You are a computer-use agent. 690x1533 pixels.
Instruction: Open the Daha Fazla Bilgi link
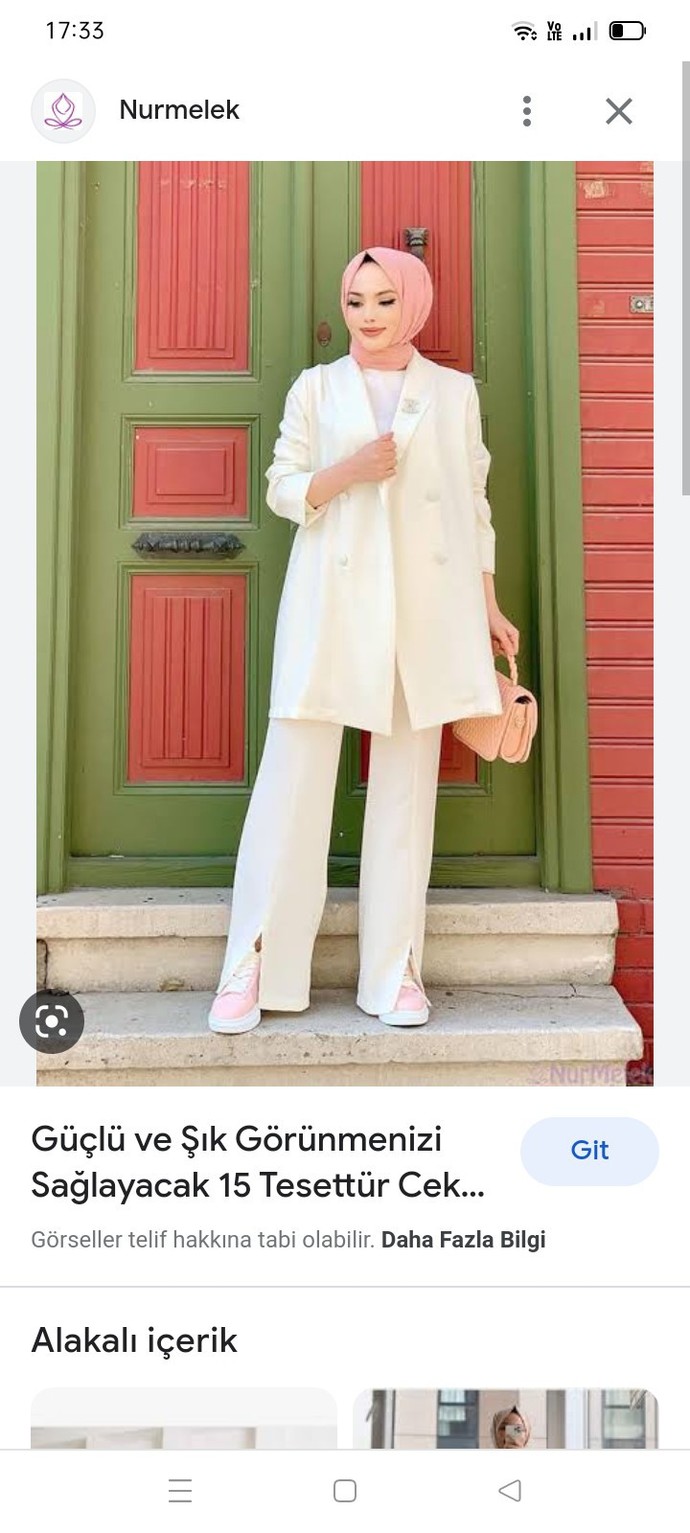[x=463, y=1240]
